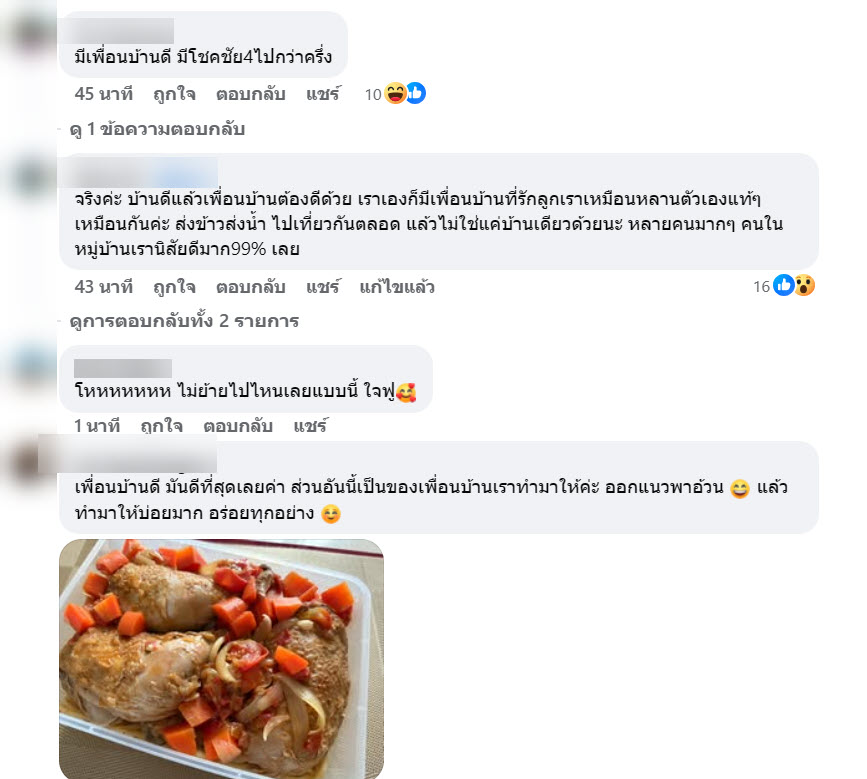This screenshot has width=867, height=779.
Task: Like the comment posted 45 นาที ago
Action: 174,94
